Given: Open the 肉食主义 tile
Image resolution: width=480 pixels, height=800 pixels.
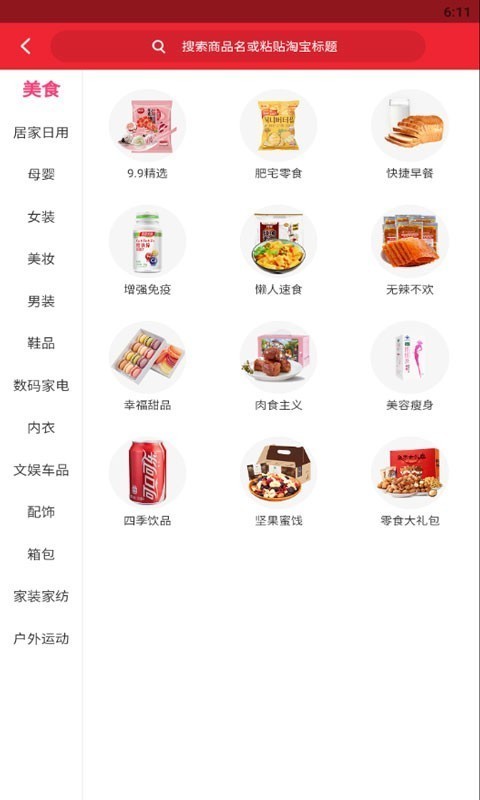Looking at the screenshot, I should [x=279, y=366].
